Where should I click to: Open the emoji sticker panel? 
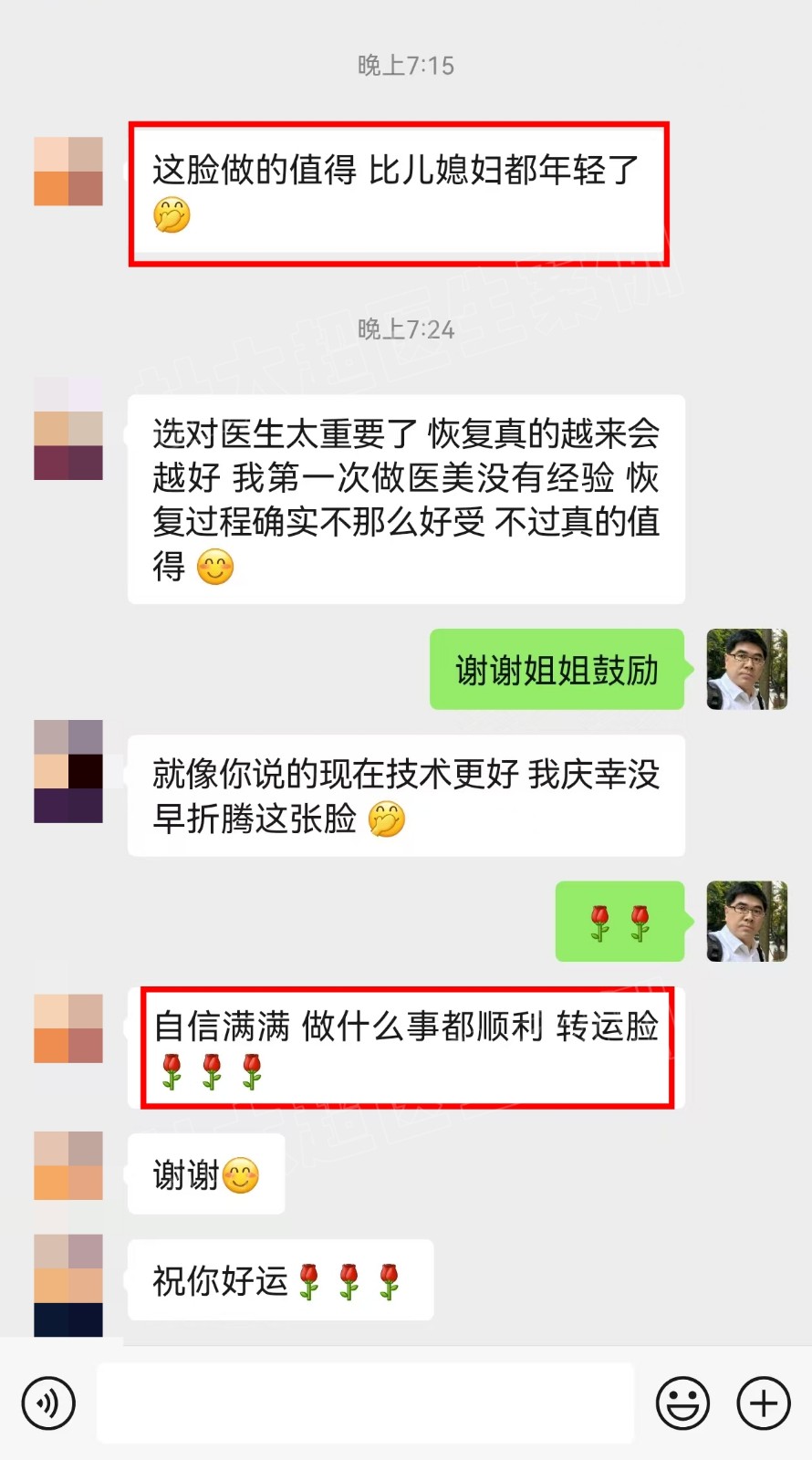(682, 1403)
